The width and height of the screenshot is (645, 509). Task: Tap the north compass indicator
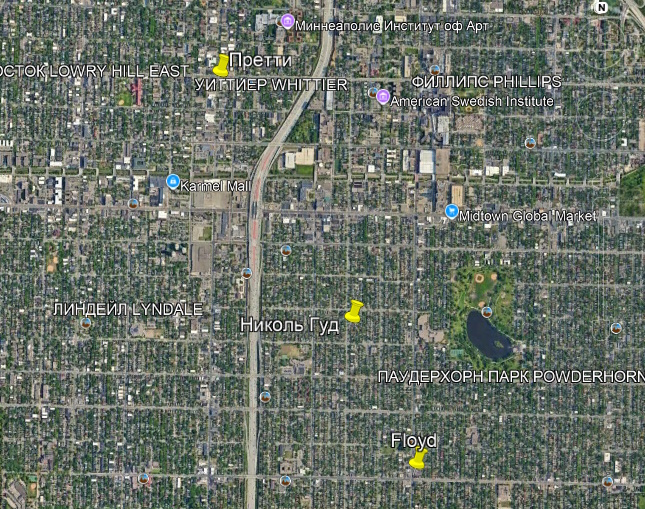[601, 6]
